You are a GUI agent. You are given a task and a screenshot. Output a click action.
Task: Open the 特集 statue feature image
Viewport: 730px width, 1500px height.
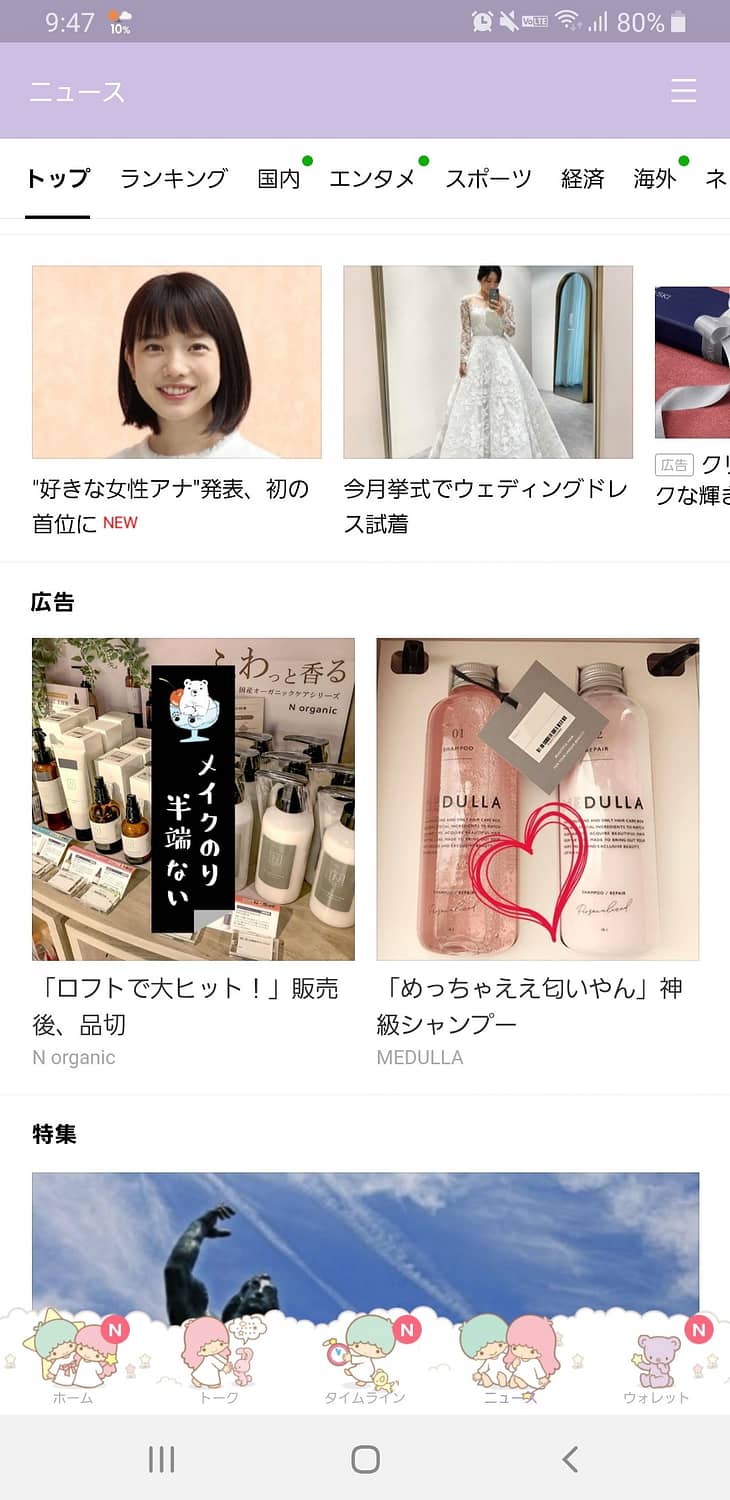click(x=365, y=1240)
